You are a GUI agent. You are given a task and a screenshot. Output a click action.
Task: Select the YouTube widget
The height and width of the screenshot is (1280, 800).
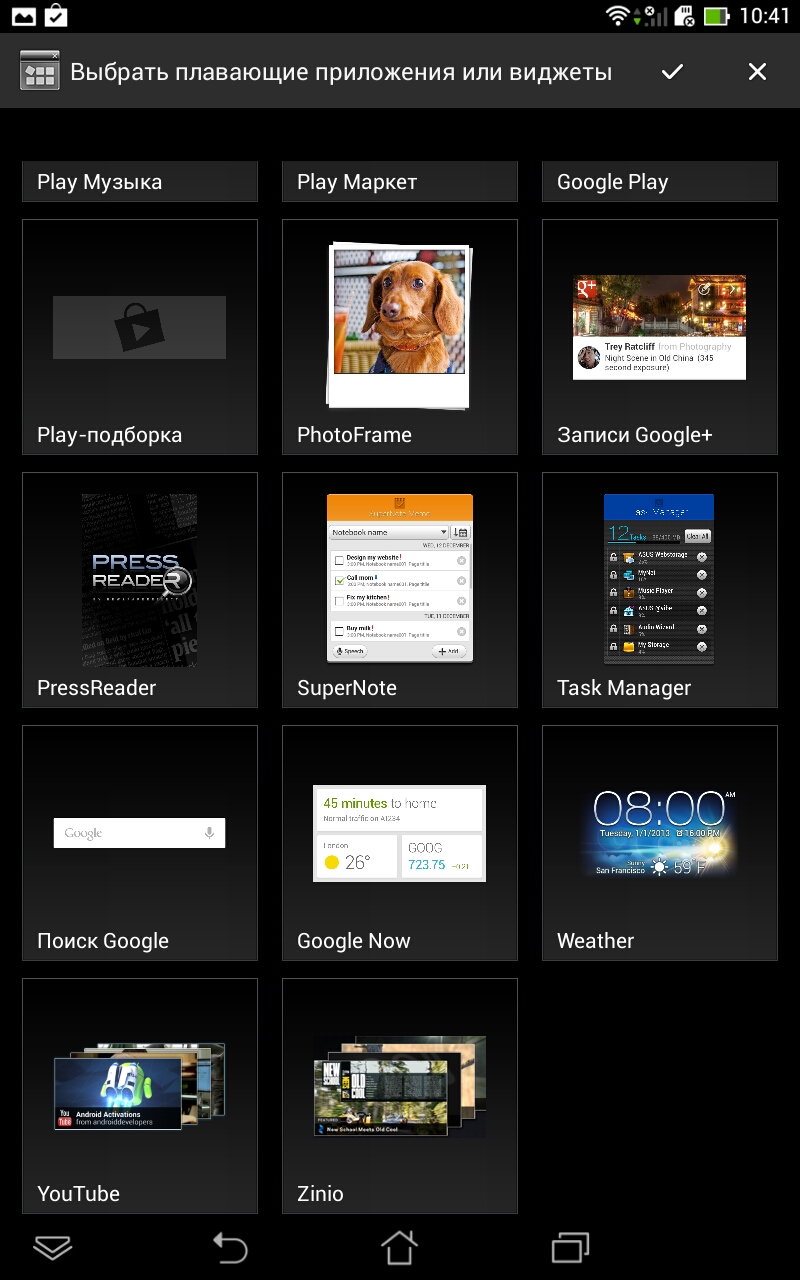[x=140, y=1096]
